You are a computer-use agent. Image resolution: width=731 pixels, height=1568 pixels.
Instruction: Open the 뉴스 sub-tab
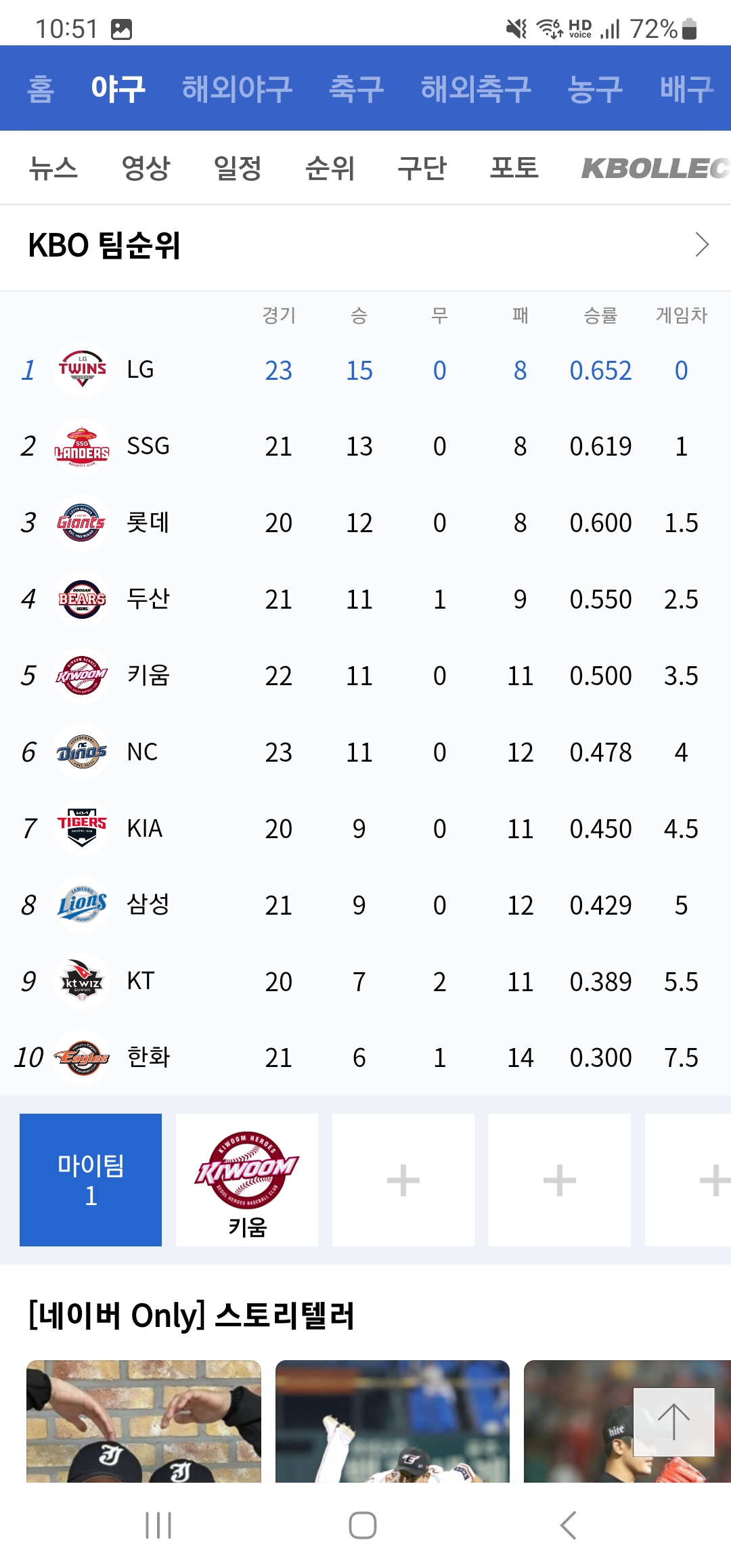click(53, 168)
